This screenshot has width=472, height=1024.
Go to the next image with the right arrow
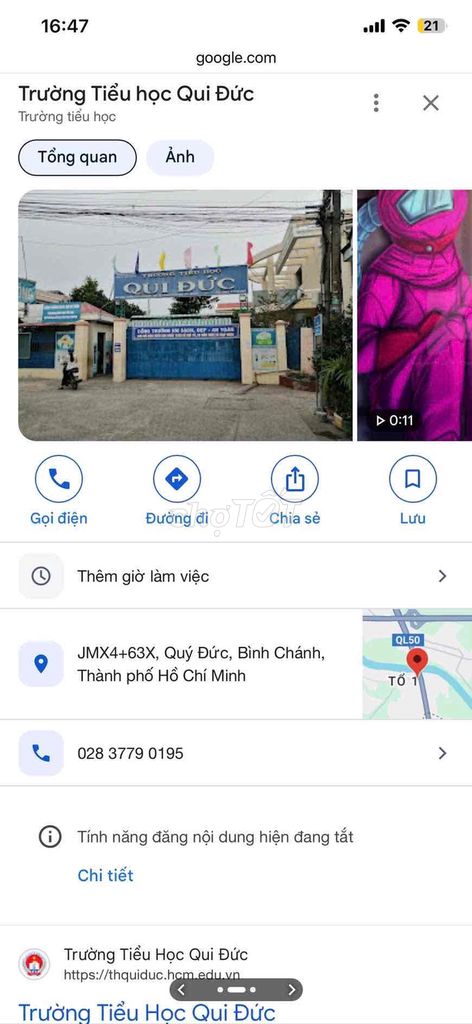[x=292, y=989]
